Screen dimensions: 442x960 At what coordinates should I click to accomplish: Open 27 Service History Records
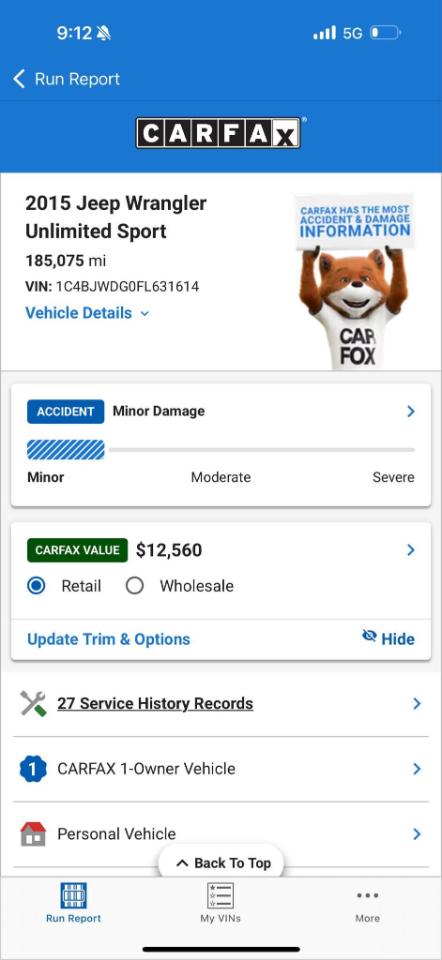[x=220, y=704]
